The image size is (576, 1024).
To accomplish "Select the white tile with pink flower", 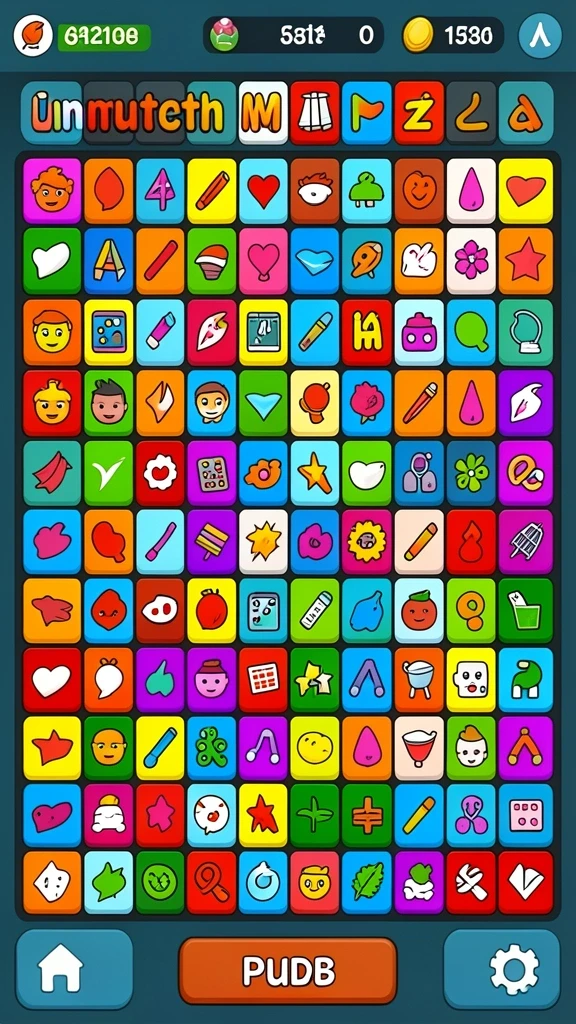I will point(471,261).
